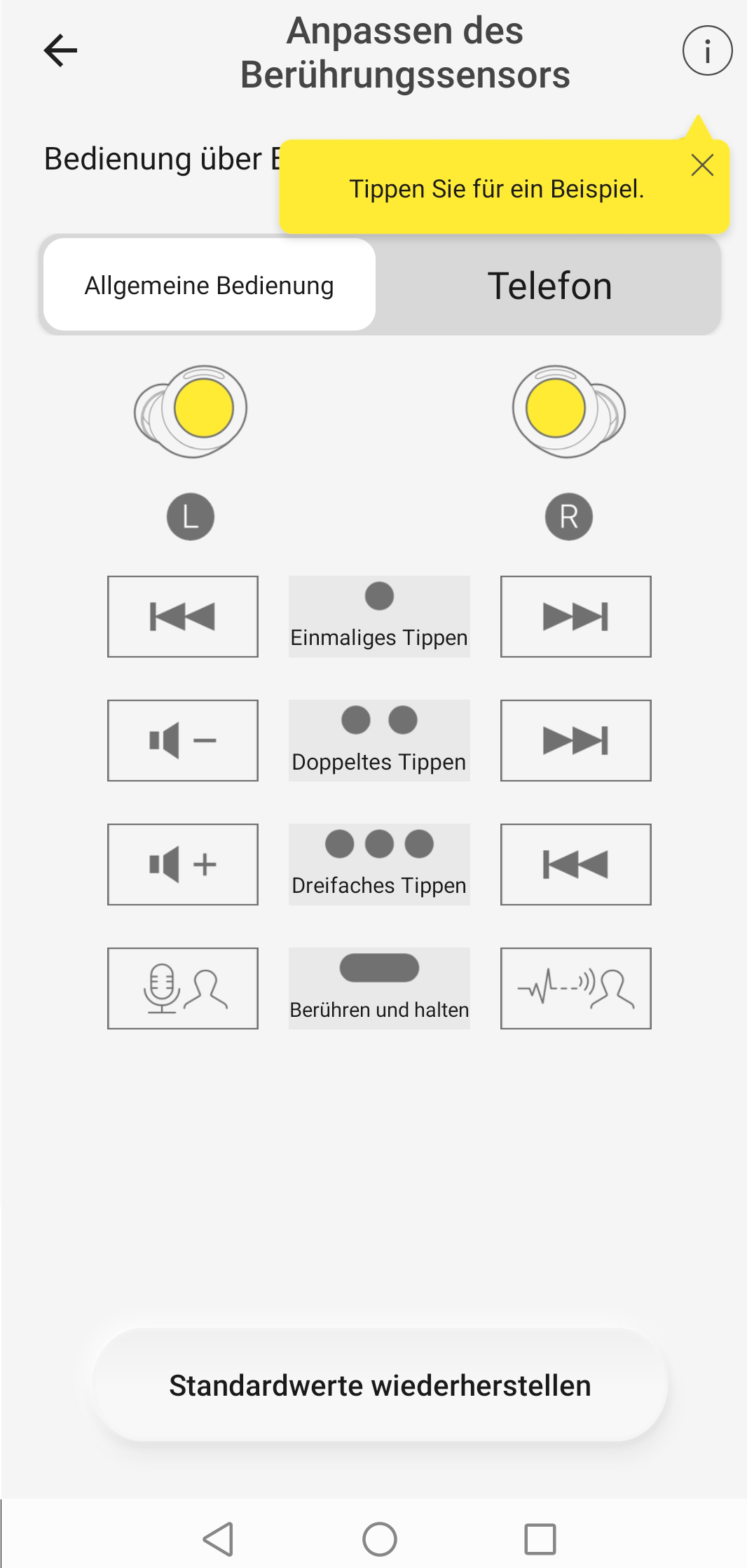Go back using the top-left arrow
747x1568 pixels.
(x=61, y=50)
